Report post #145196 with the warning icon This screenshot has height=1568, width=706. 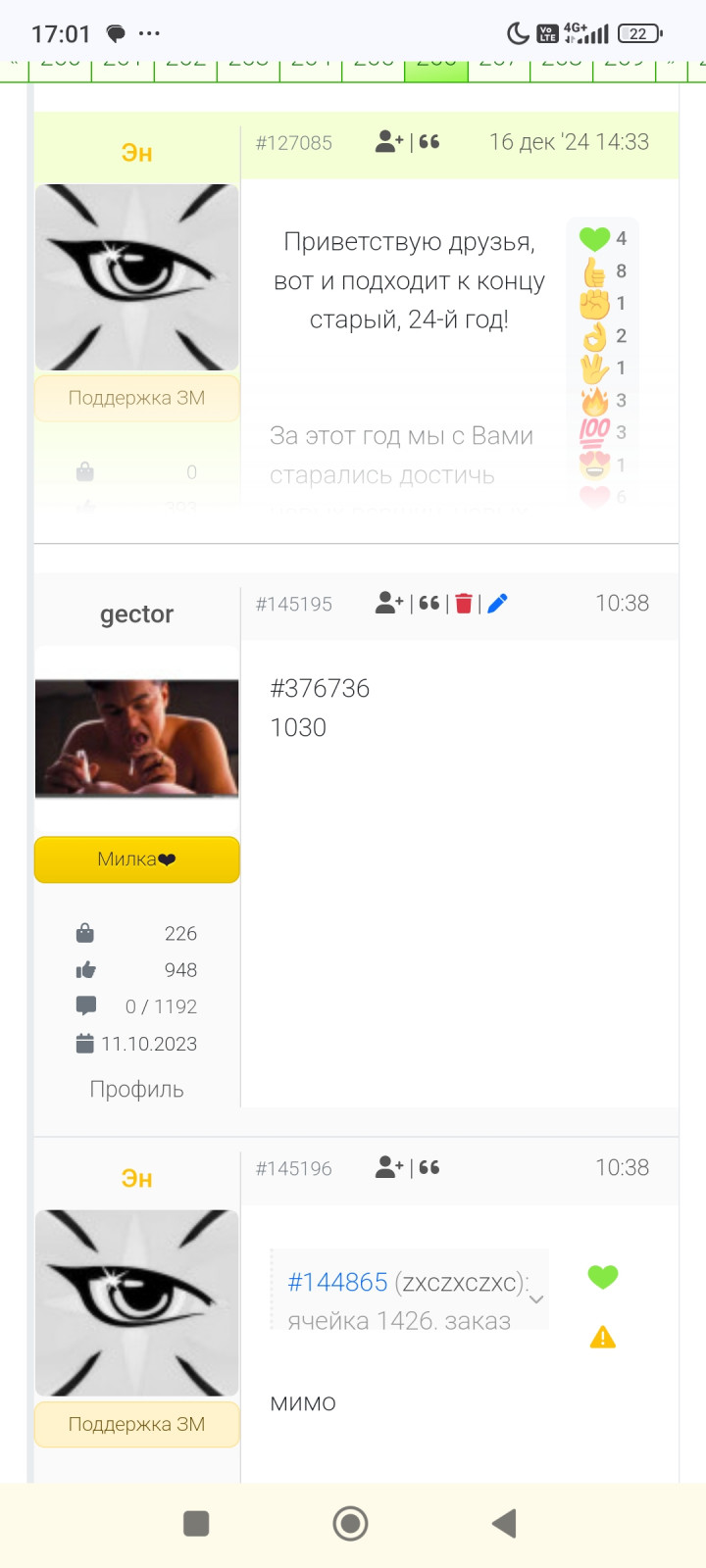coord(602,1338)
